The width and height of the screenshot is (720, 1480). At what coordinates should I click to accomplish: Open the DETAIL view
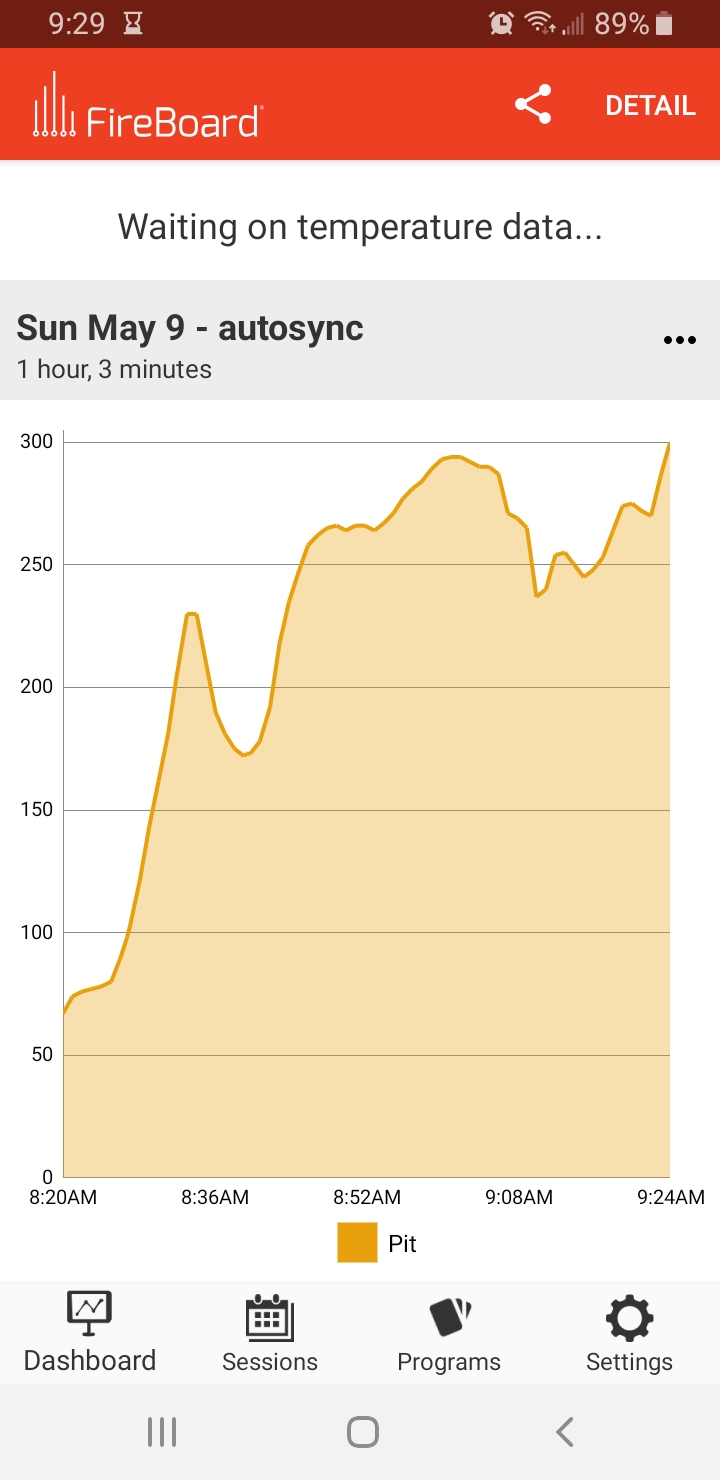tap(650, 106)
